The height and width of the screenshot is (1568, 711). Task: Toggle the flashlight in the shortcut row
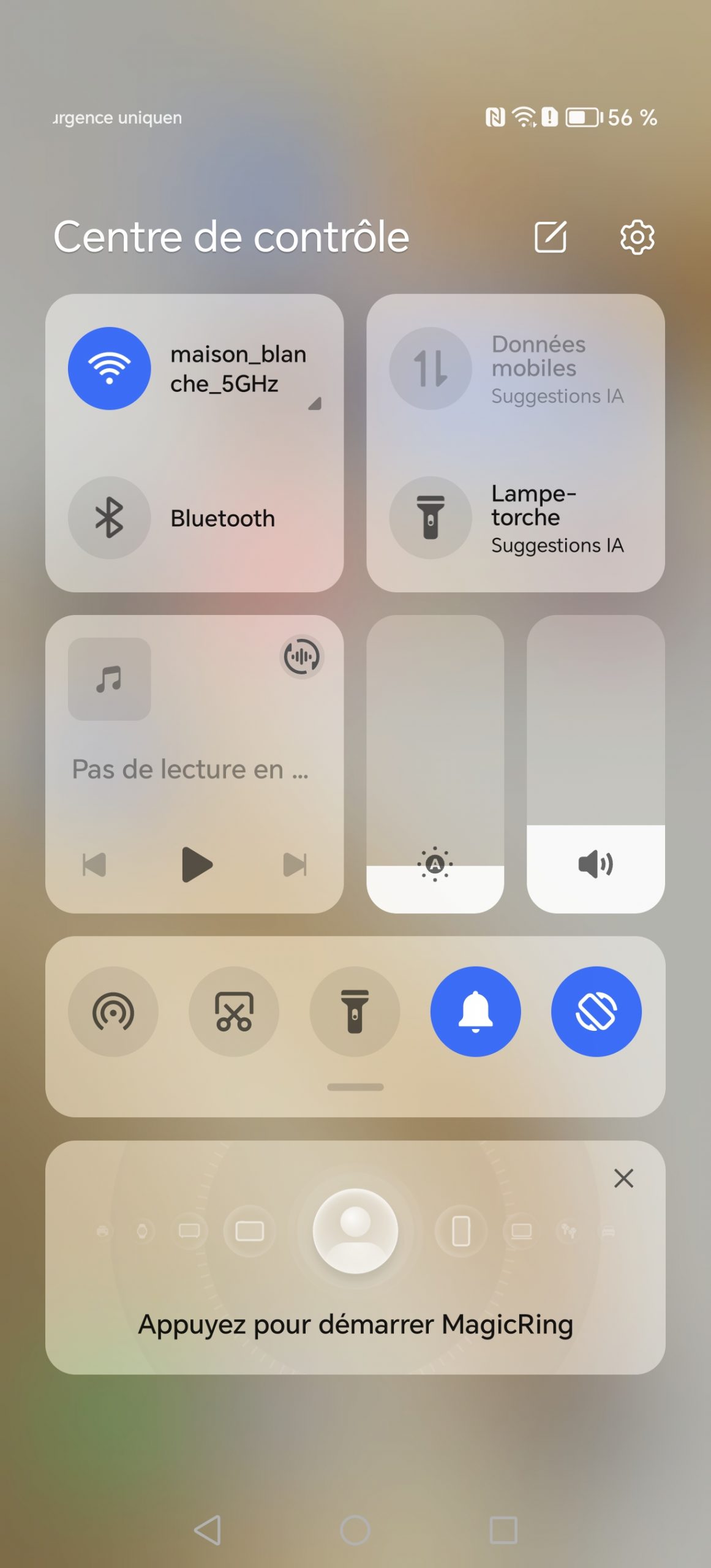coord(355,1011)
